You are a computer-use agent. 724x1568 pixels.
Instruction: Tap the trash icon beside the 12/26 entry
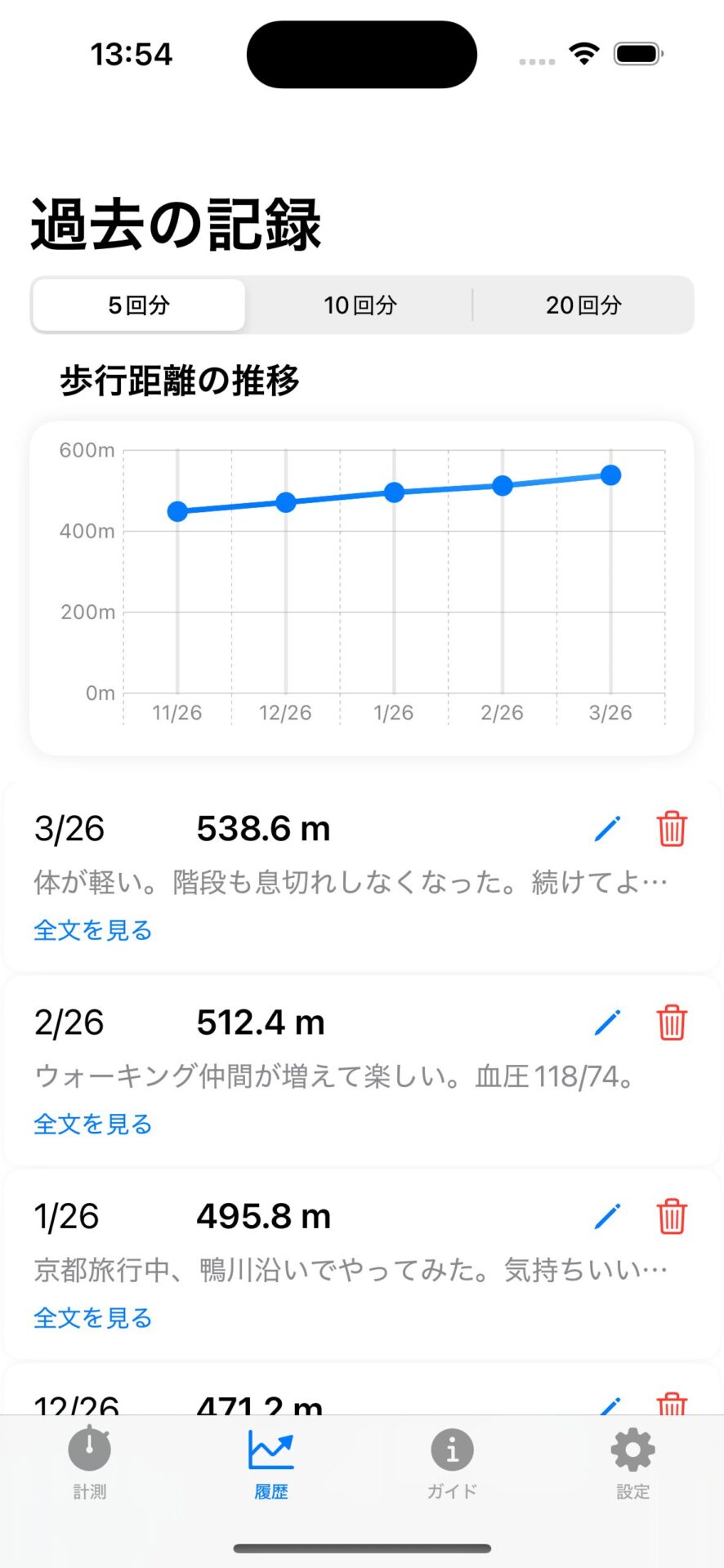pyautogui.click(x=672, y=1403)
